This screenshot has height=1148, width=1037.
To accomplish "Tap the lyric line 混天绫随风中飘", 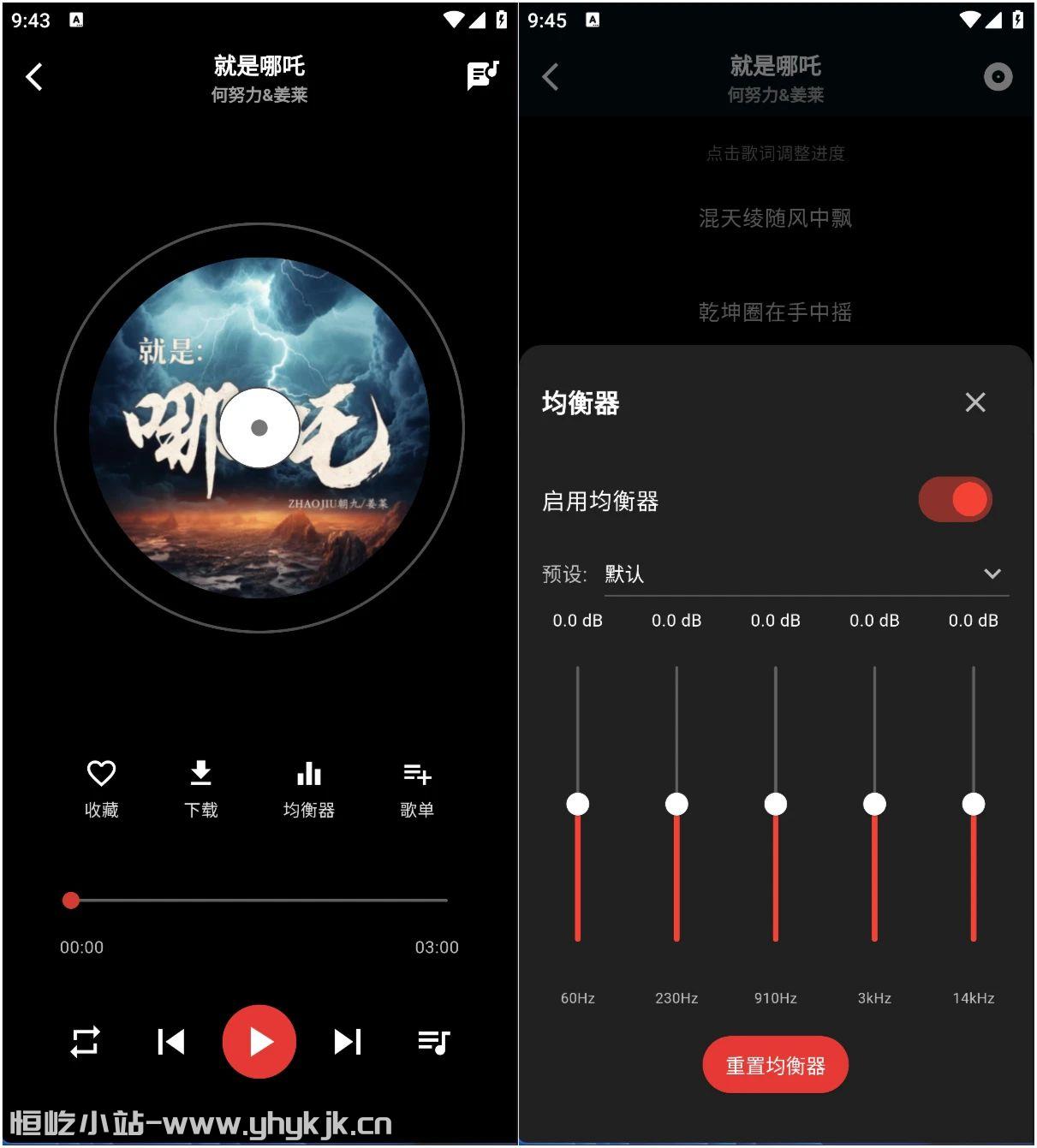I will [x=775, y=219].
